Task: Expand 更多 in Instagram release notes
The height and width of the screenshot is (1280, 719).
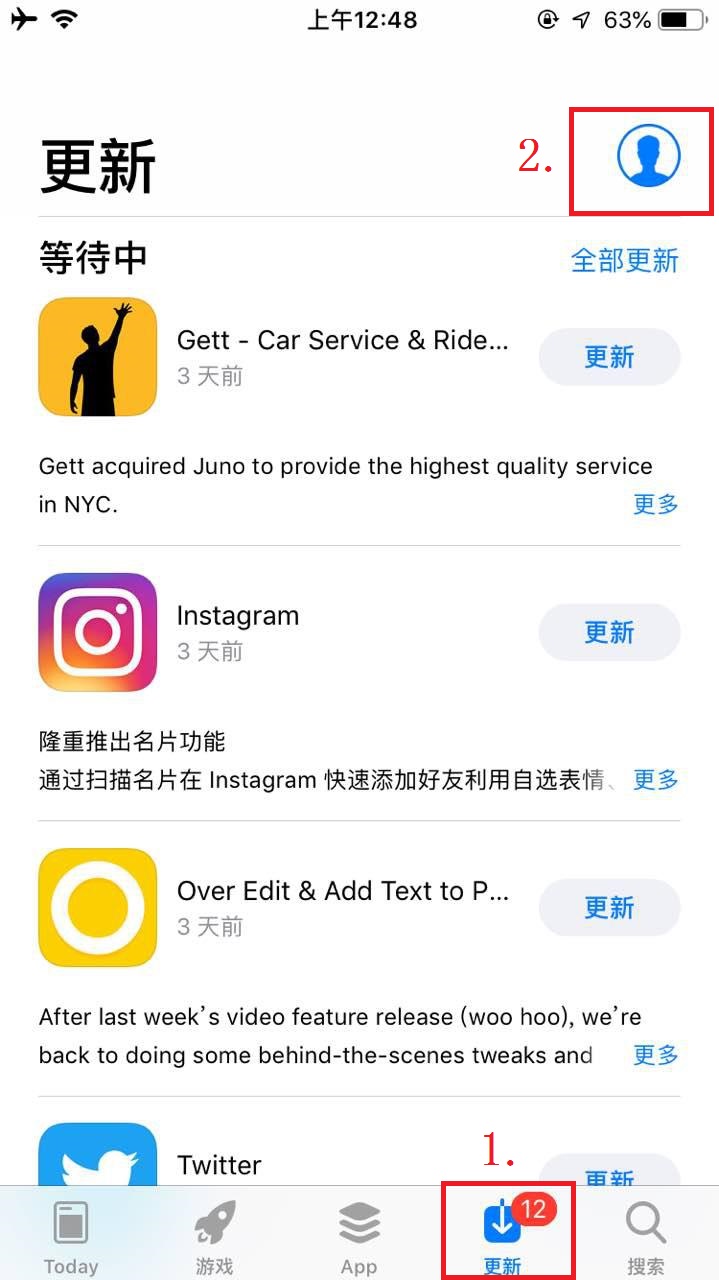Action: pos(656,779)
